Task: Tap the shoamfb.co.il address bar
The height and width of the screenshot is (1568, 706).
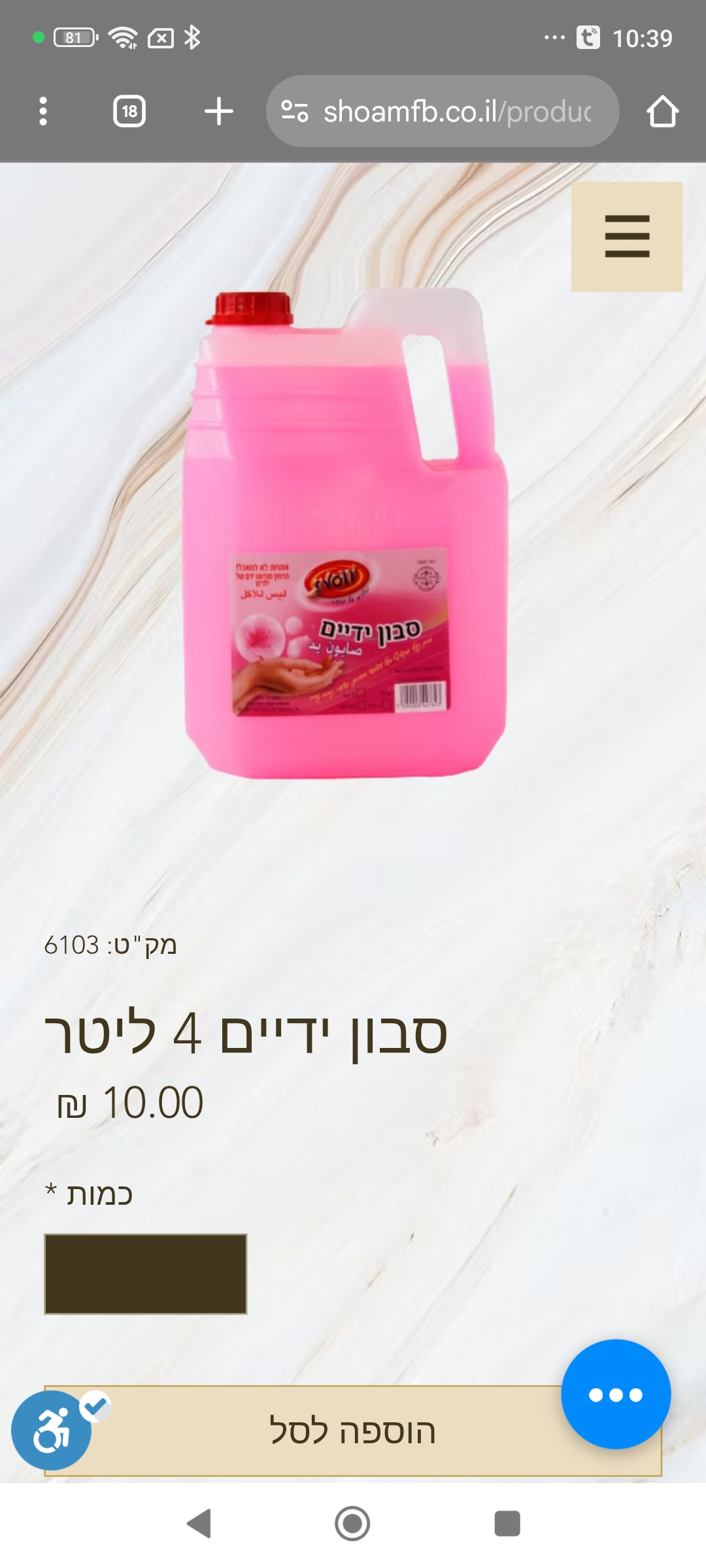Action: pyautogui.click(x=442, y=111)
